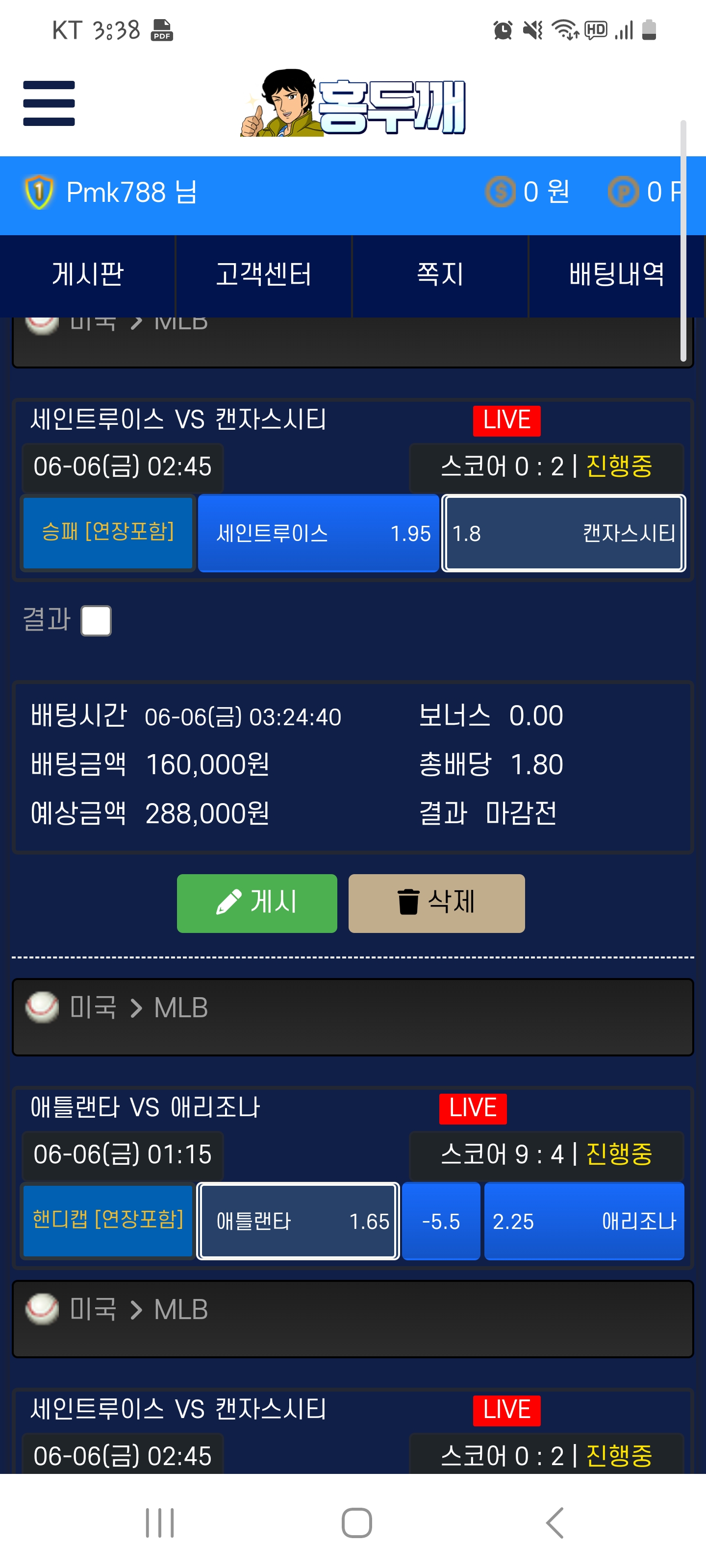This screenshot has width=706, height=1568.
Task: Open recent apps from navigation bar
Action: [x=160, y=1523]
